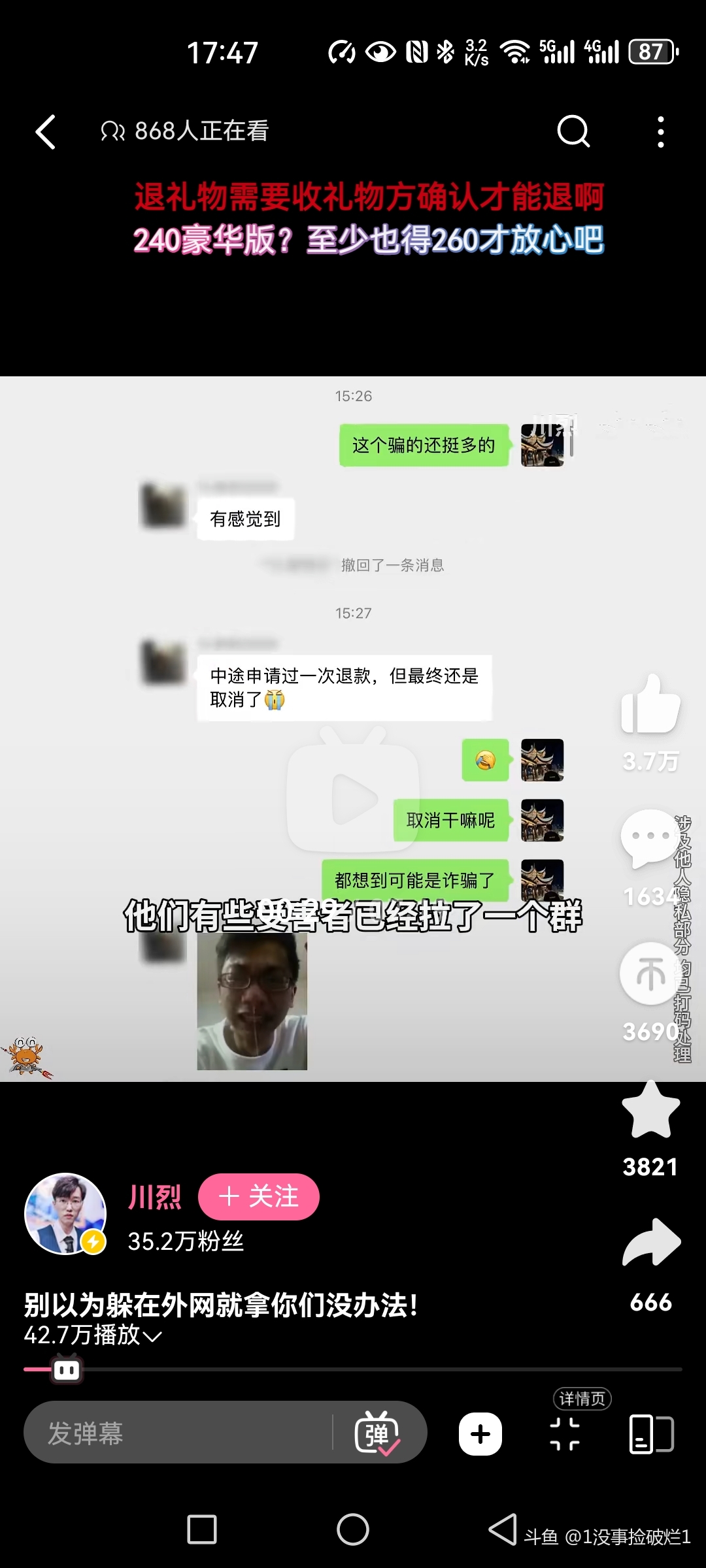706x1568 pixels.
Task: Open the three-dot overflow menu
Action: 661,132
